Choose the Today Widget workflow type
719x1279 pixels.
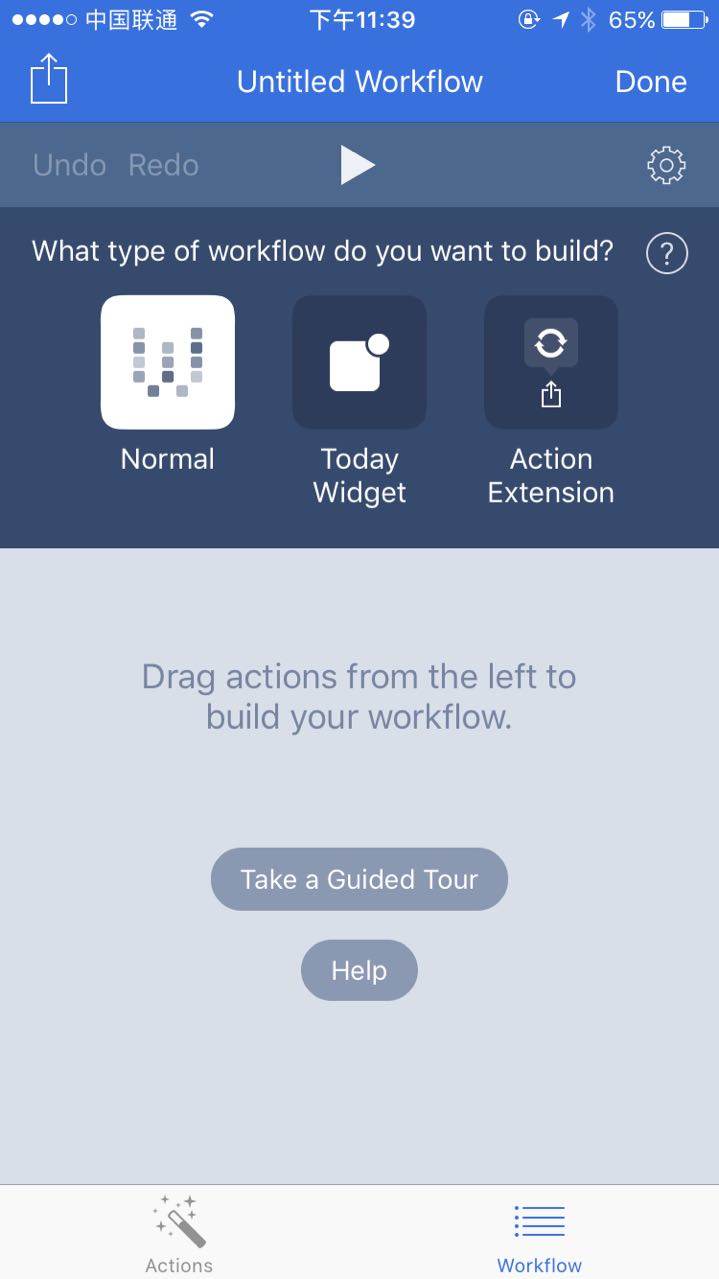(x=359, y=362)
